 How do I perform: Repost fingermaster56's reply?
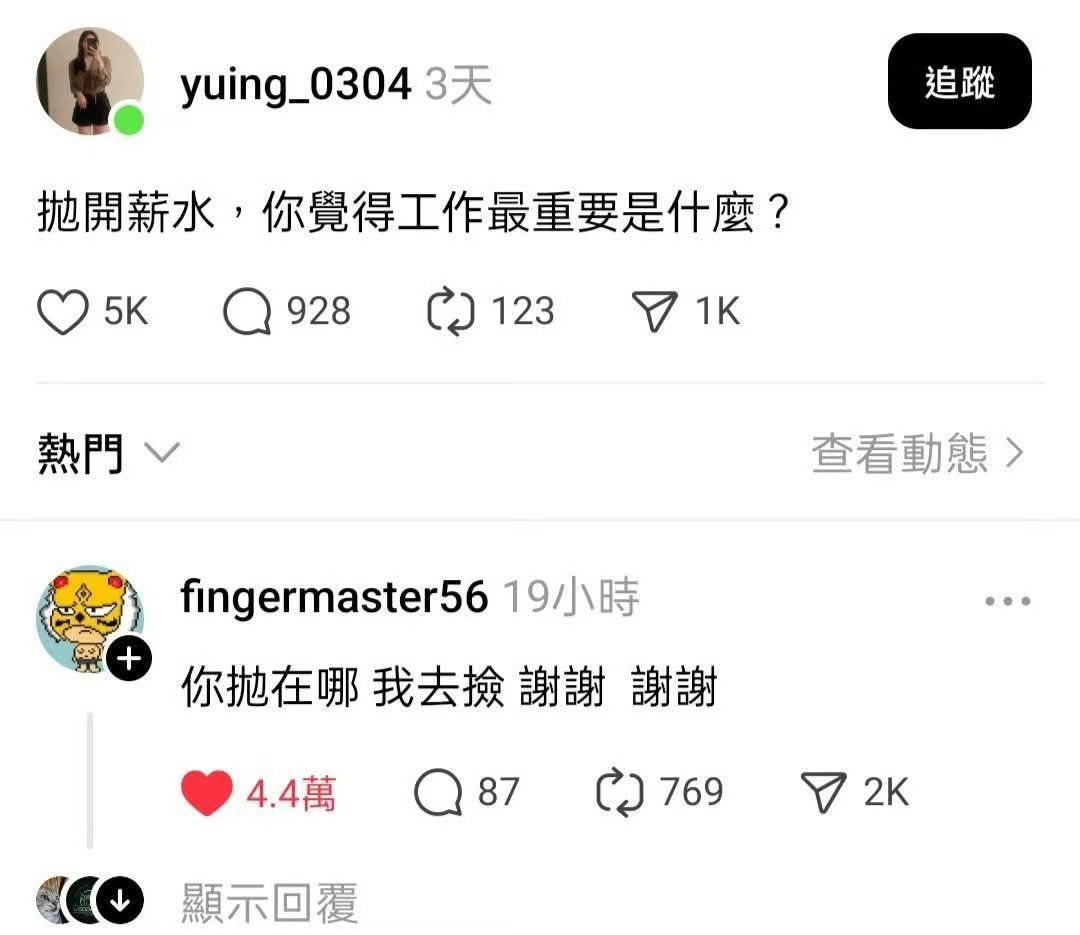(620, 793)
